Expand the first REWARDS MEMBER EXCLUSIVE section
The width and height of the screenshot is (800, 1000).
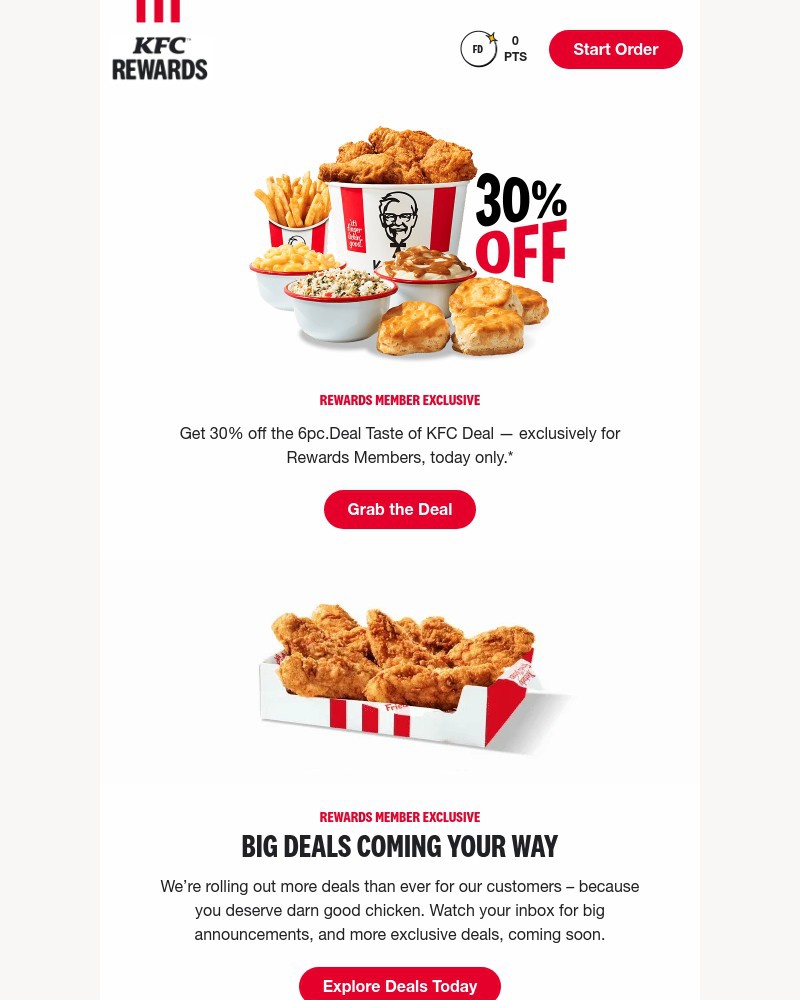[x=400, y=400]
